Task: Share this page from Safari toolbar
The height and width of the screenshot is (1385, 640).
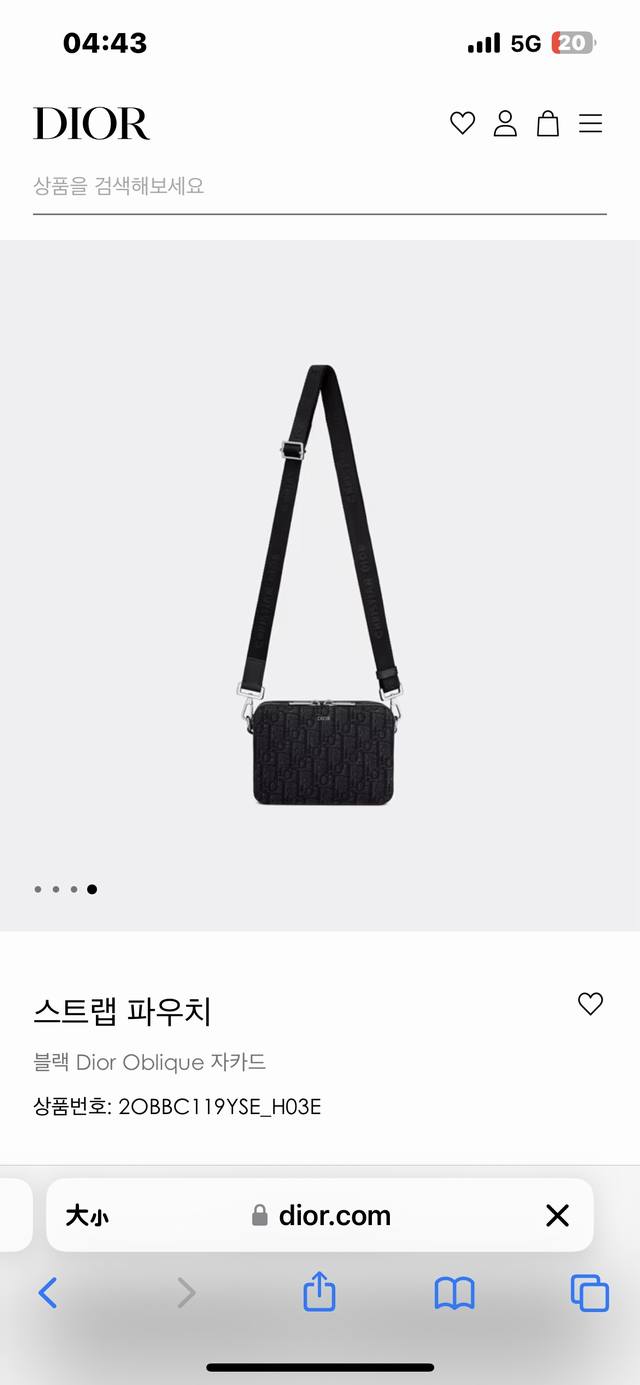Action: pyautogui.click(x=319, y=1292)
